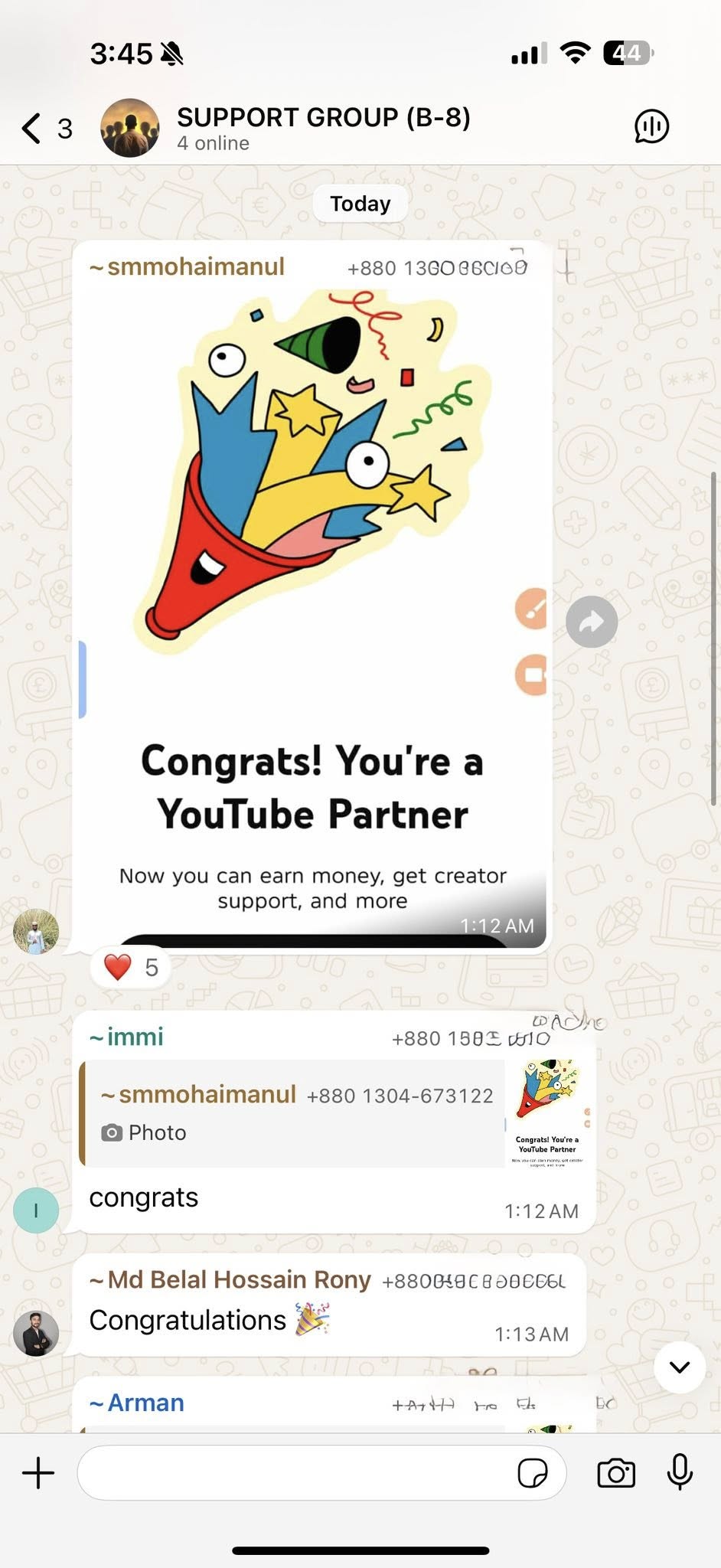
Task: Forward the YouTube Partner photo
Action: point(592,622)
